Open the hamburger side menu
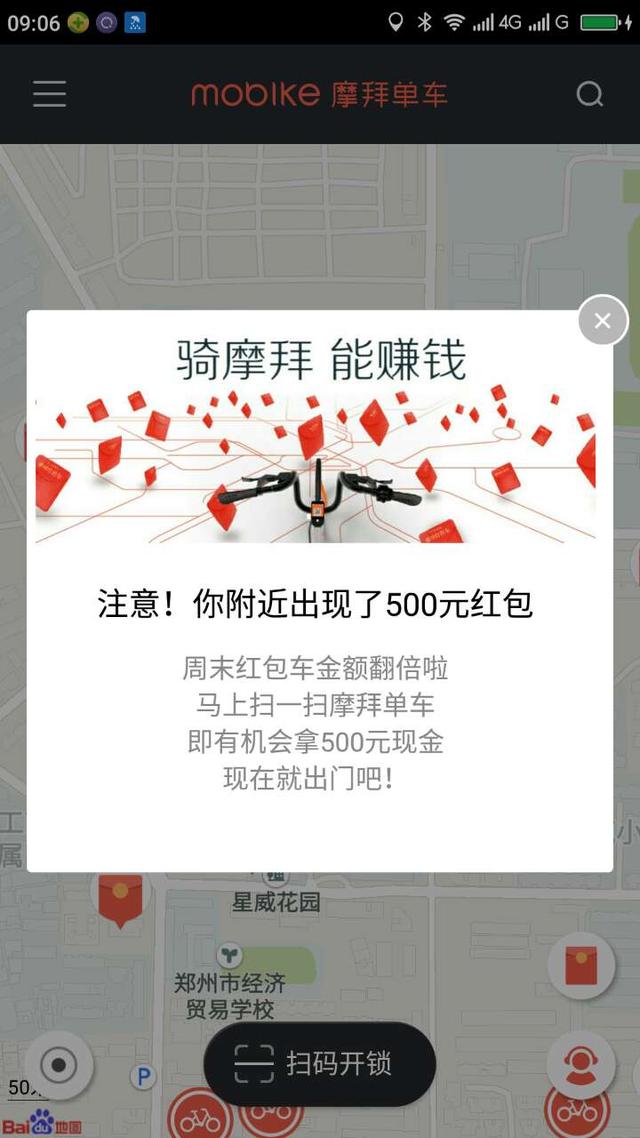Viewport: 640px width, 1138px height. (49, 95)
